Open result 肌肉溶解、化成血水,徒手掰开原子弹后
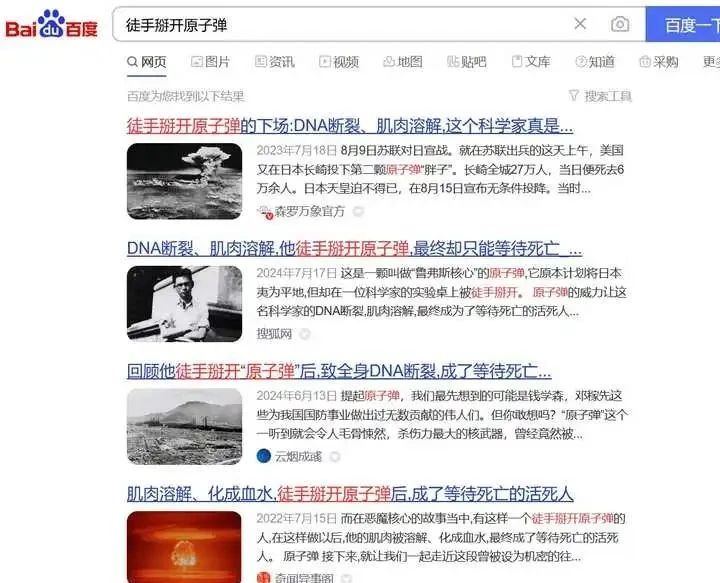This screenshot has height=583, width=720. point(350,494)
